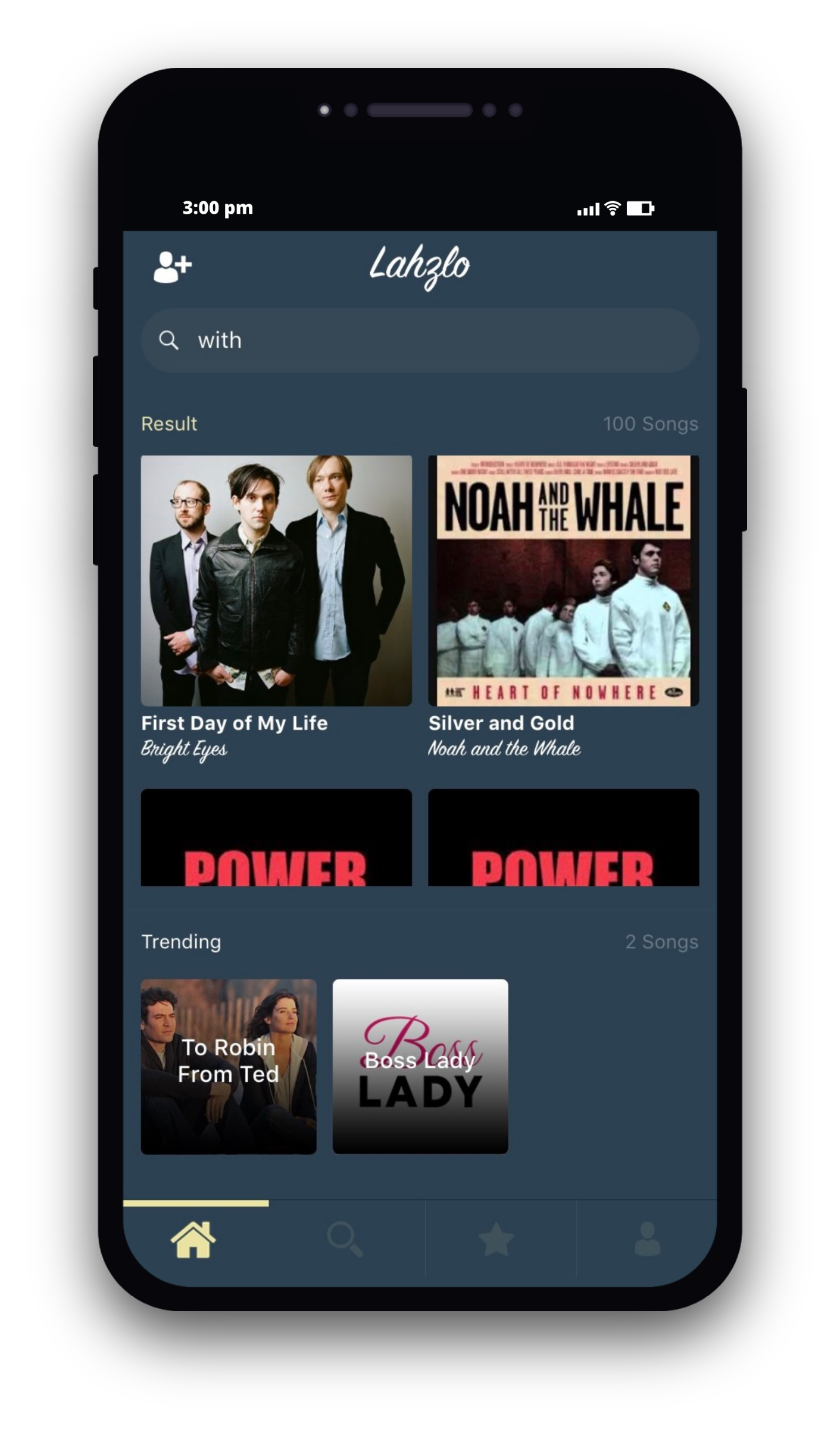Open the To Robin From Ted trending card
Image resolution: width=840 pixels, height=1429 pixels.
pyautogui.click(x=229, y=1066)
